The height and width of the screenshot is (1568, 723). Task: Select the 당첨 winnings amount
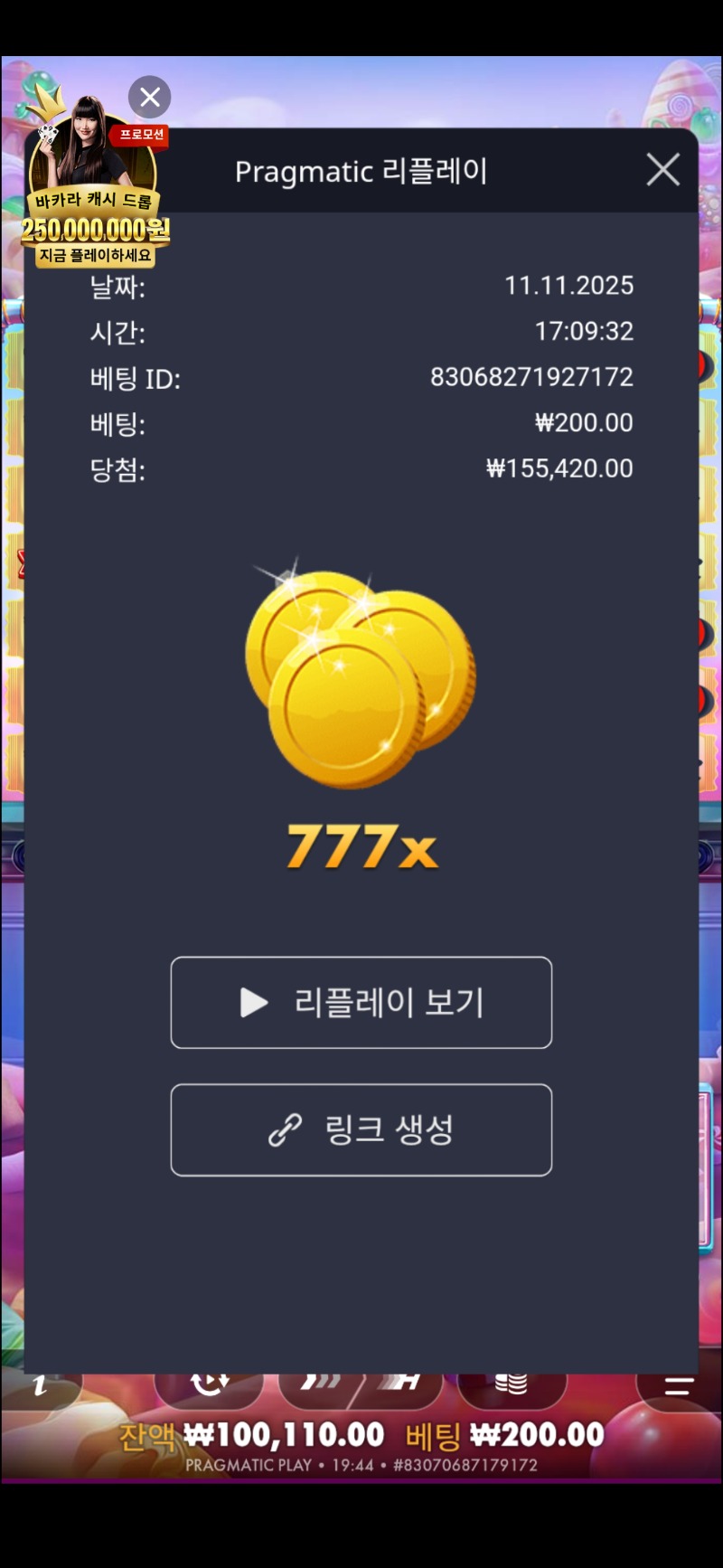pos(559,468)
